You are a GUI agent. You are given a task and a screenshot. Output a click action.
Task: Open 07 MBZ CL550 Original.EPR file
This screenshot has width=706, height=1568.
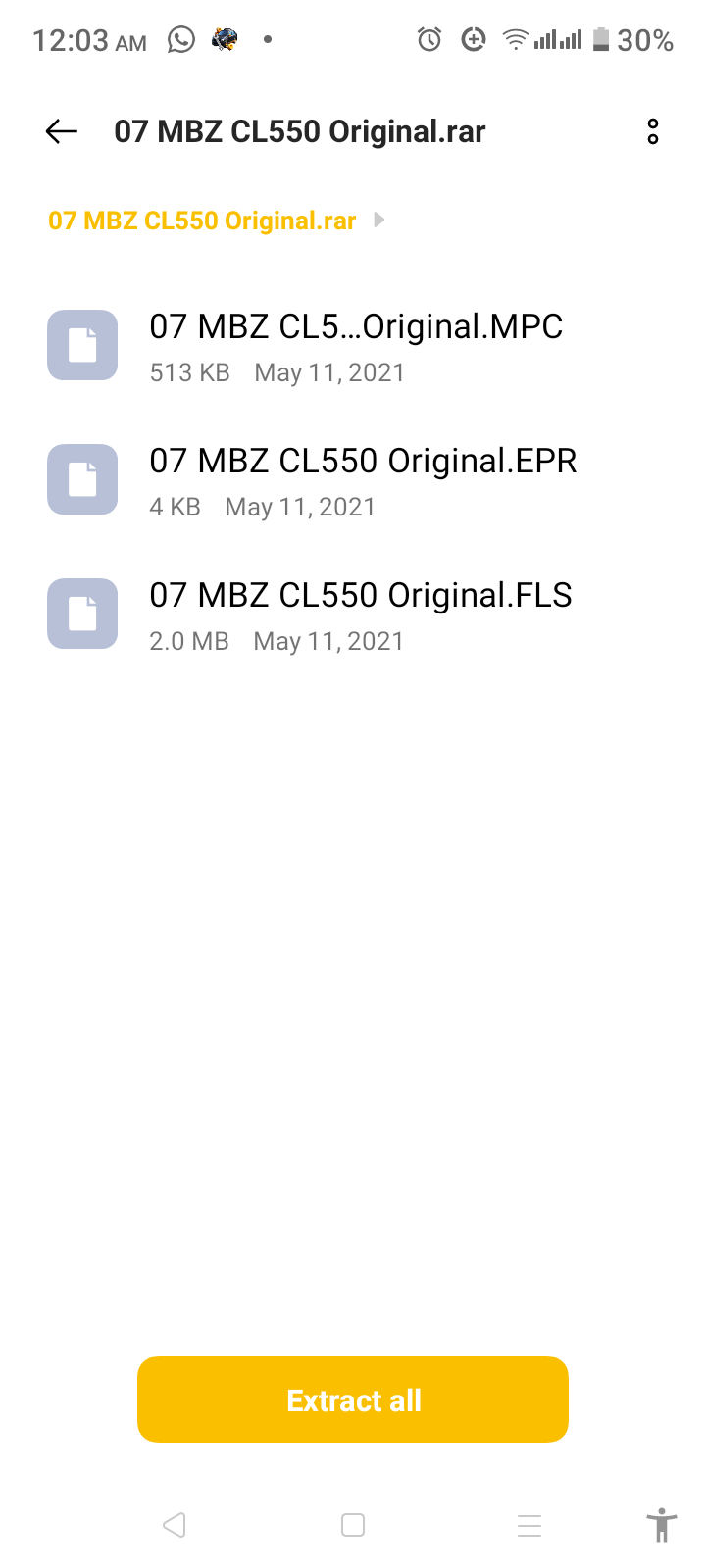(x=362, y=480)
